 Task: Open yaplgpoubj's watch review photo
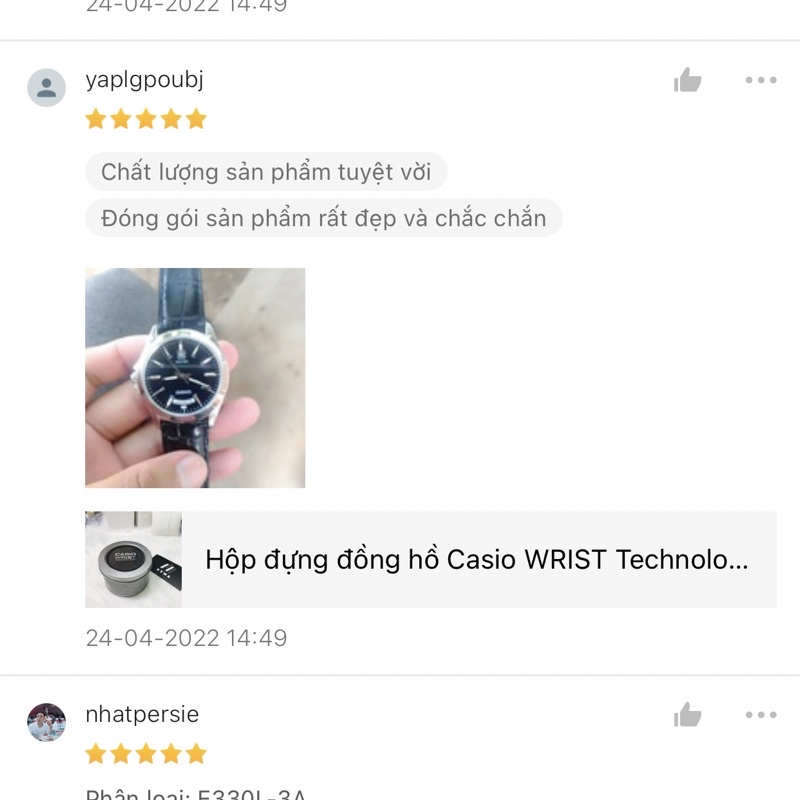click(x=195, y=378)
